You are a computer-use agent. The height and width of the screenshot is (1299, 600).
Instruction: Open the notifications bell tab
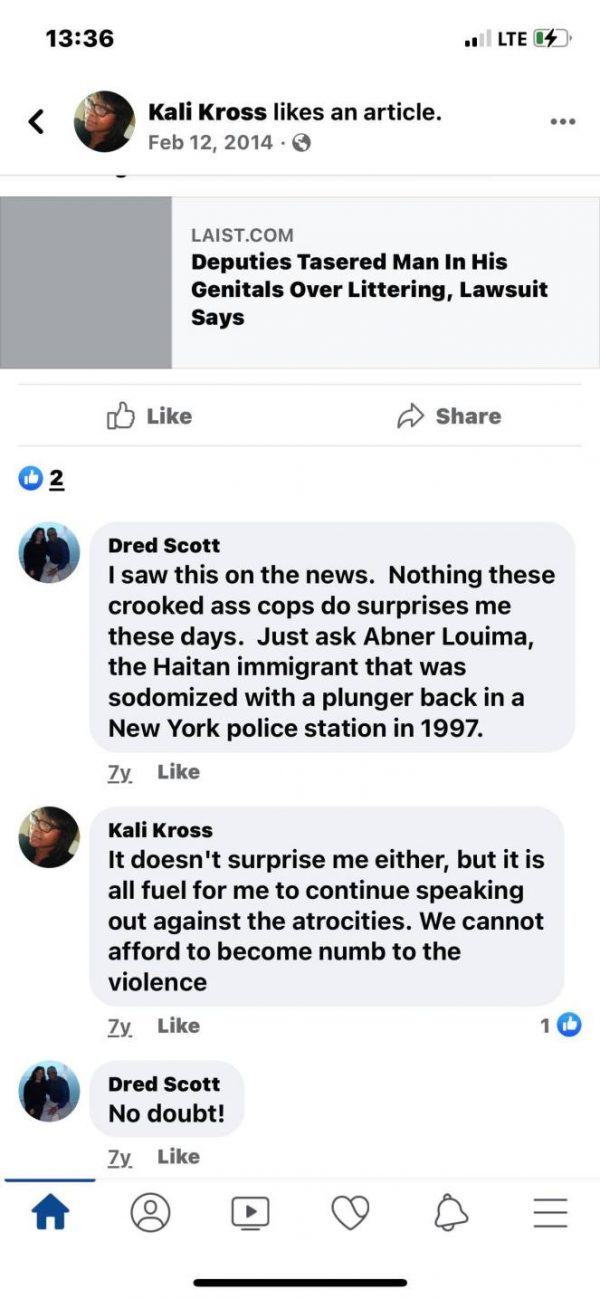click(450, 1212)
